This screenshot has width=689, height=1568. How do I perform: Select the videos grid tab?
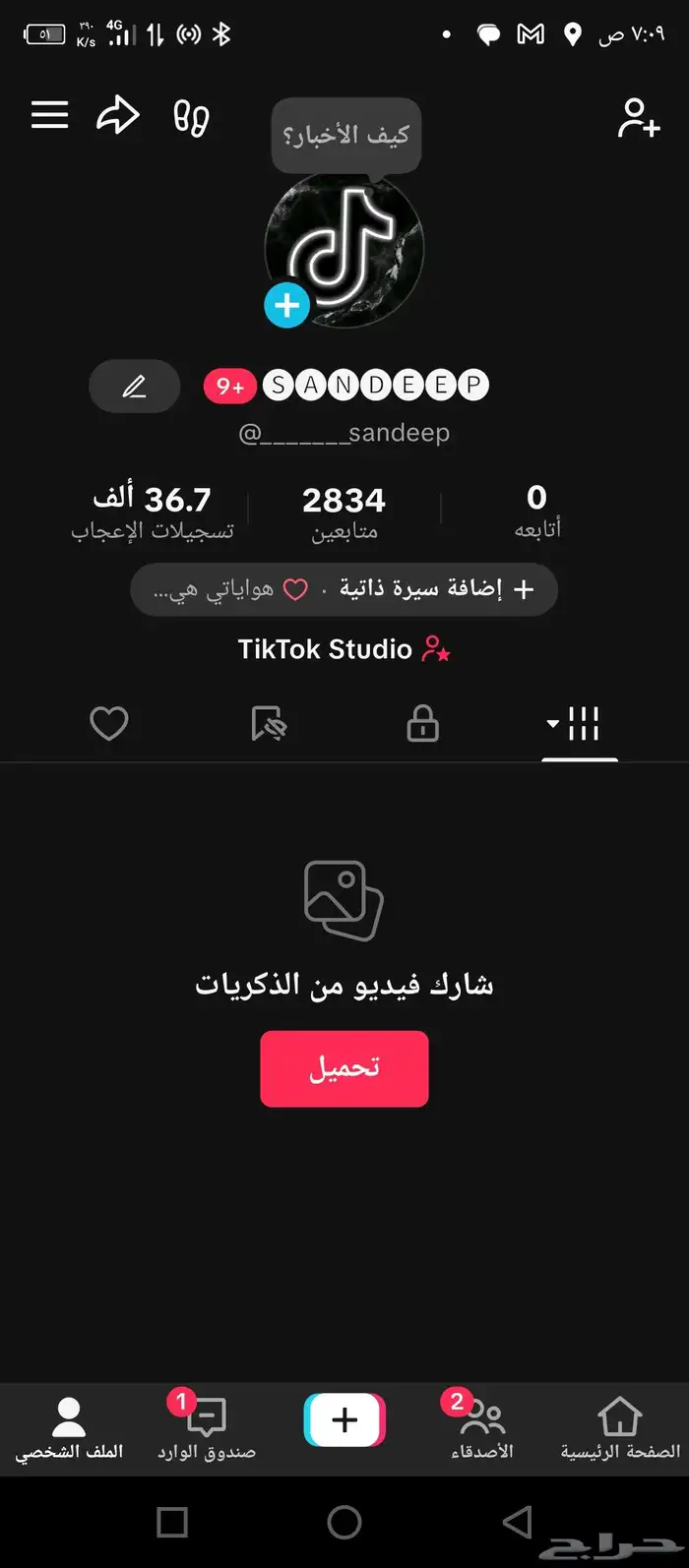(579, 725)
